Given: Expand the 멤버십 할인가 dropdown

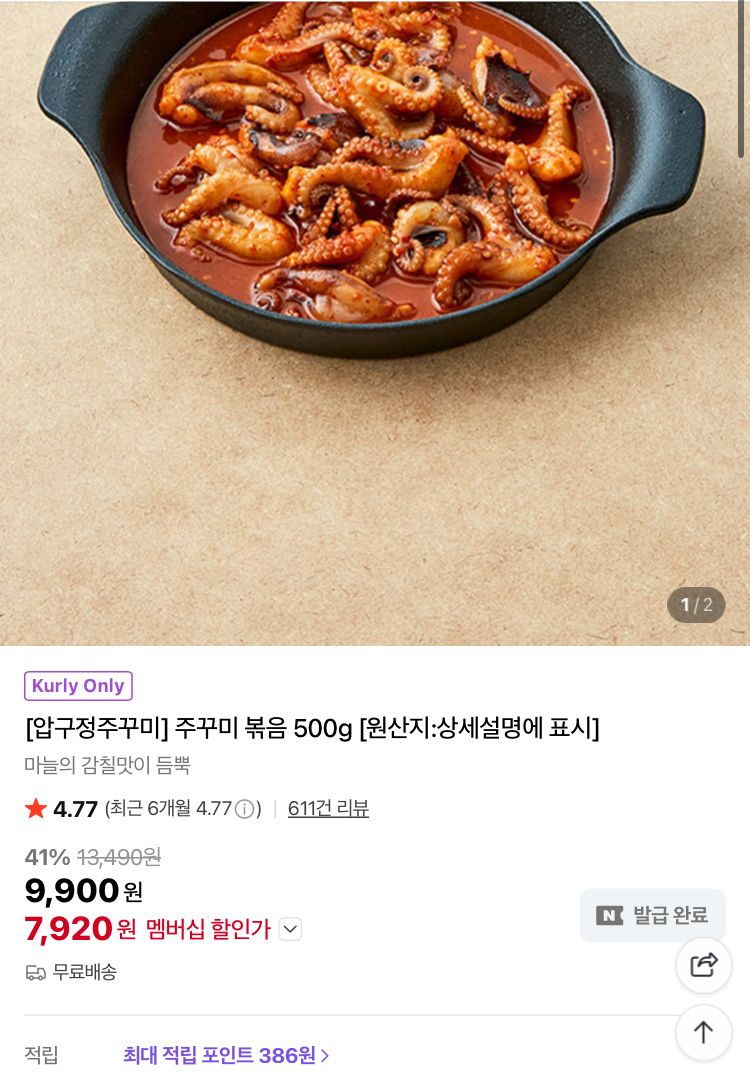Looking at the screenshot, I should pyautogui.click(x=290, y=929).
